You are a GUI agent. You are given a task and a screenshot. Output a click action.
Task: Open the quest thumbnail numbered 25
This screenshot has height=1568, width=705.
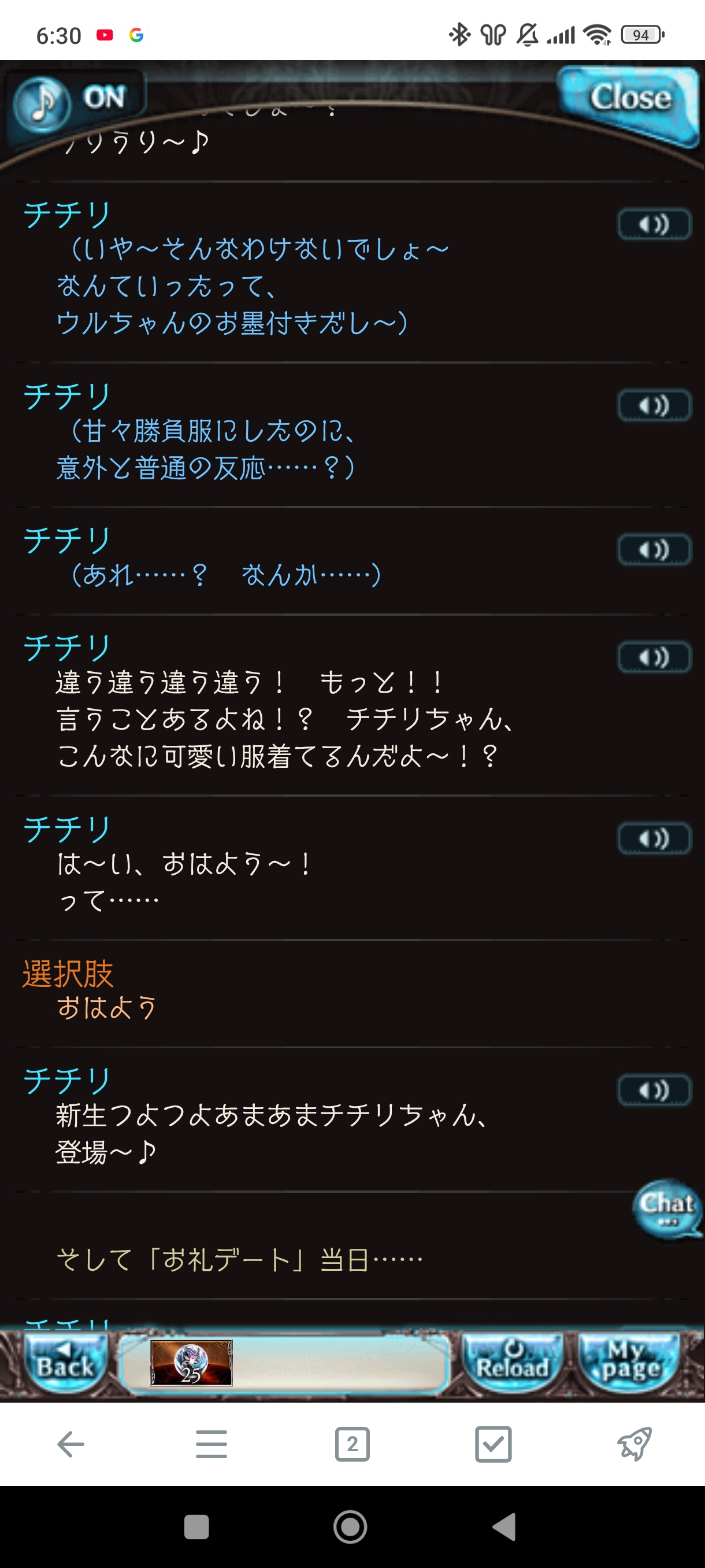point(191,1363)
